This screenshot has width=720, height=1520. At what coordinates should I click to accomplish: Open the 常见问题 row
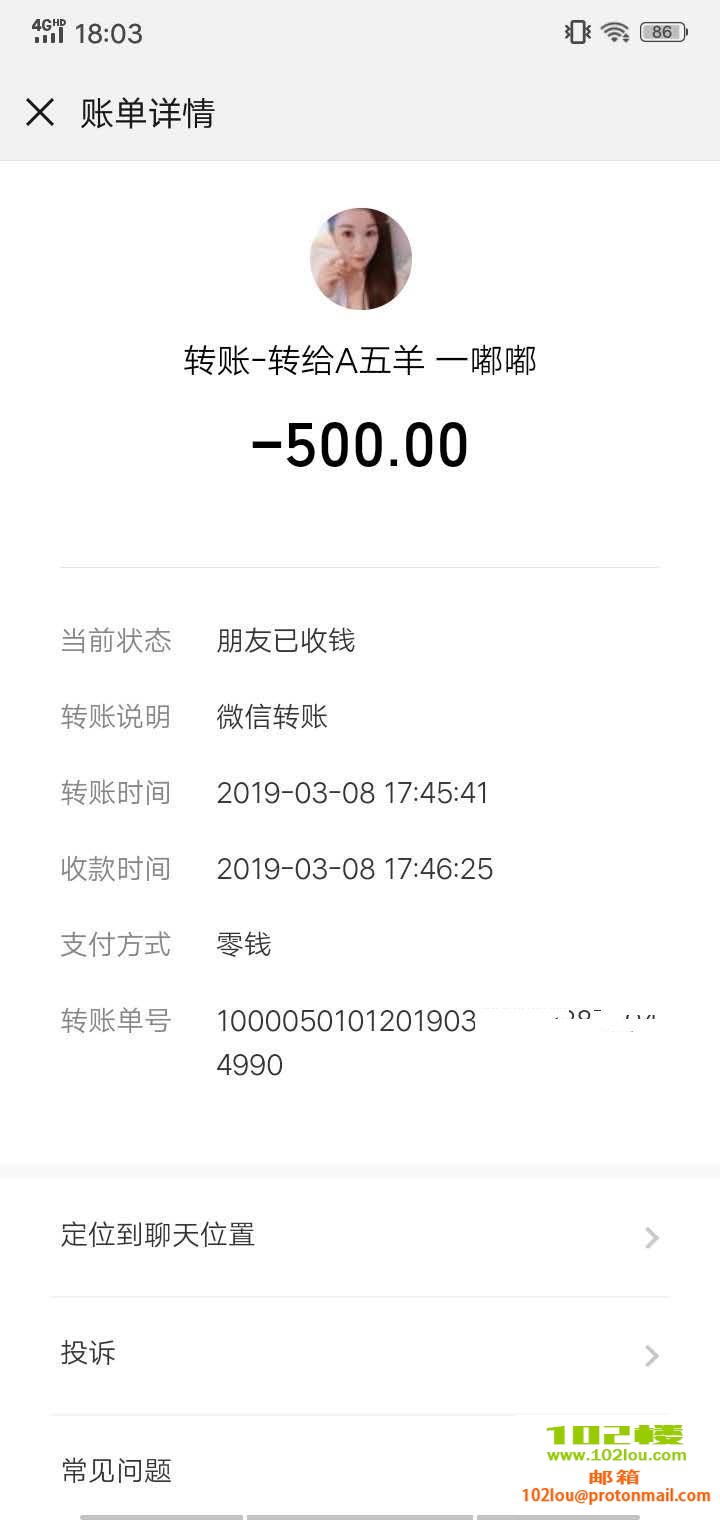(300, 1470)
